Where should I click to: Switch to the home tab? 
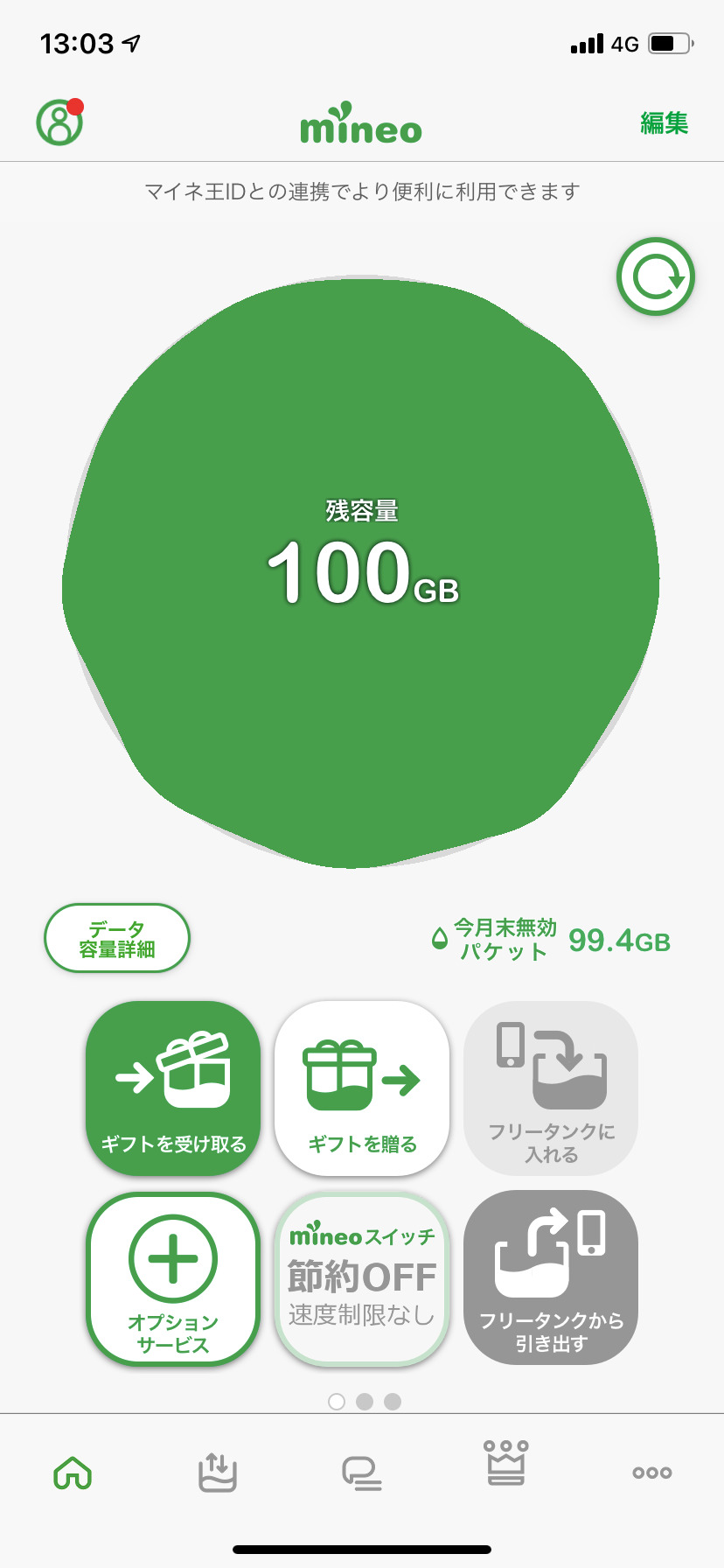[73, 1473]
